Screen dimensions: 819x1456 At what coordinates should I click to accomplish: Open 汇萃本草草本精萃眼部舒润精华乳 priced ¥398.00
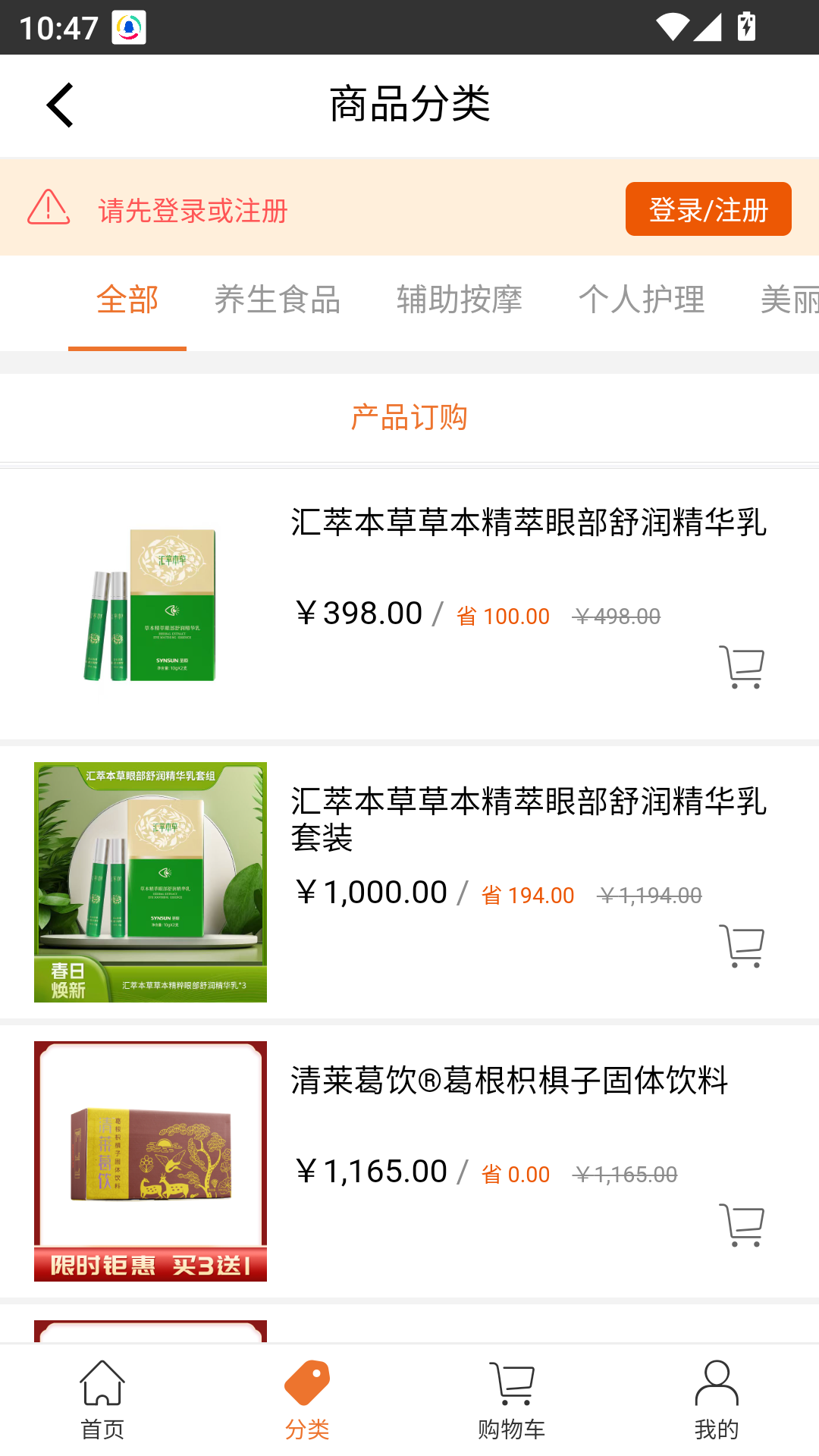(528, 523)
